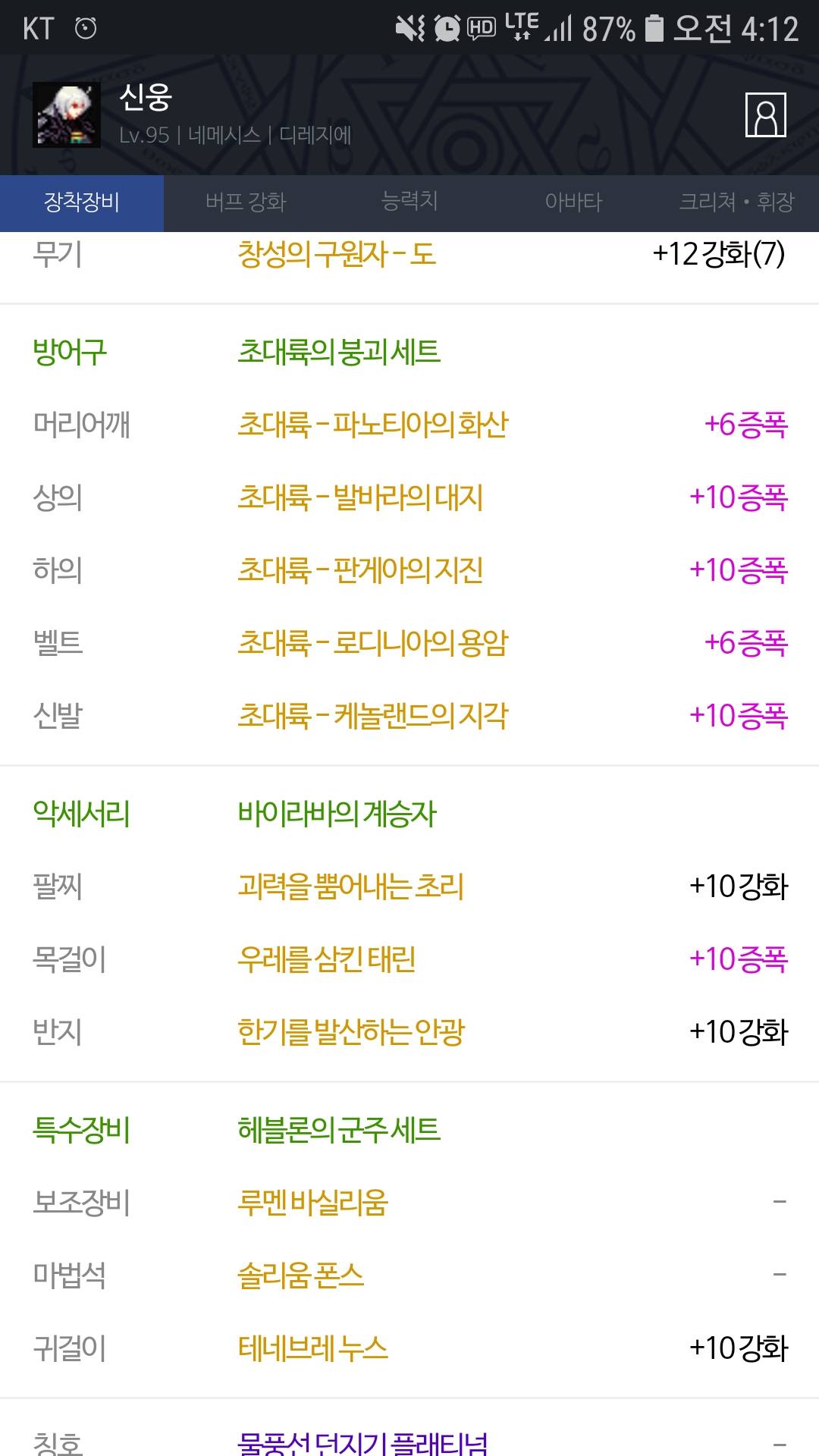Open the profile icon in the header
Screen dimensions: 819x1456
click(765, 115)
